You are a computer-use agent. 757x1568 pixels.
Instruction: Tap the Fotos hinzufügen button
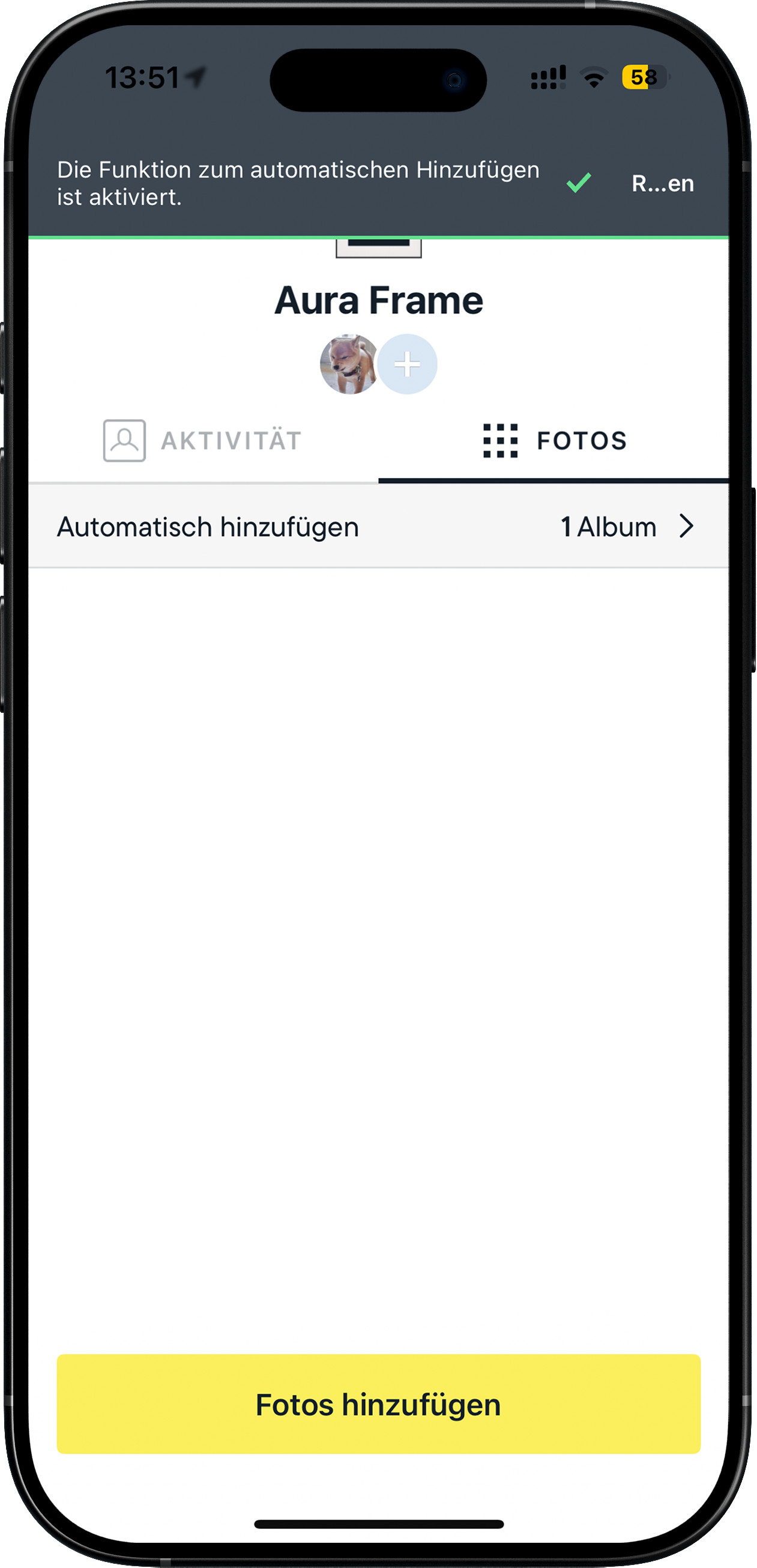pos(378,1405)
